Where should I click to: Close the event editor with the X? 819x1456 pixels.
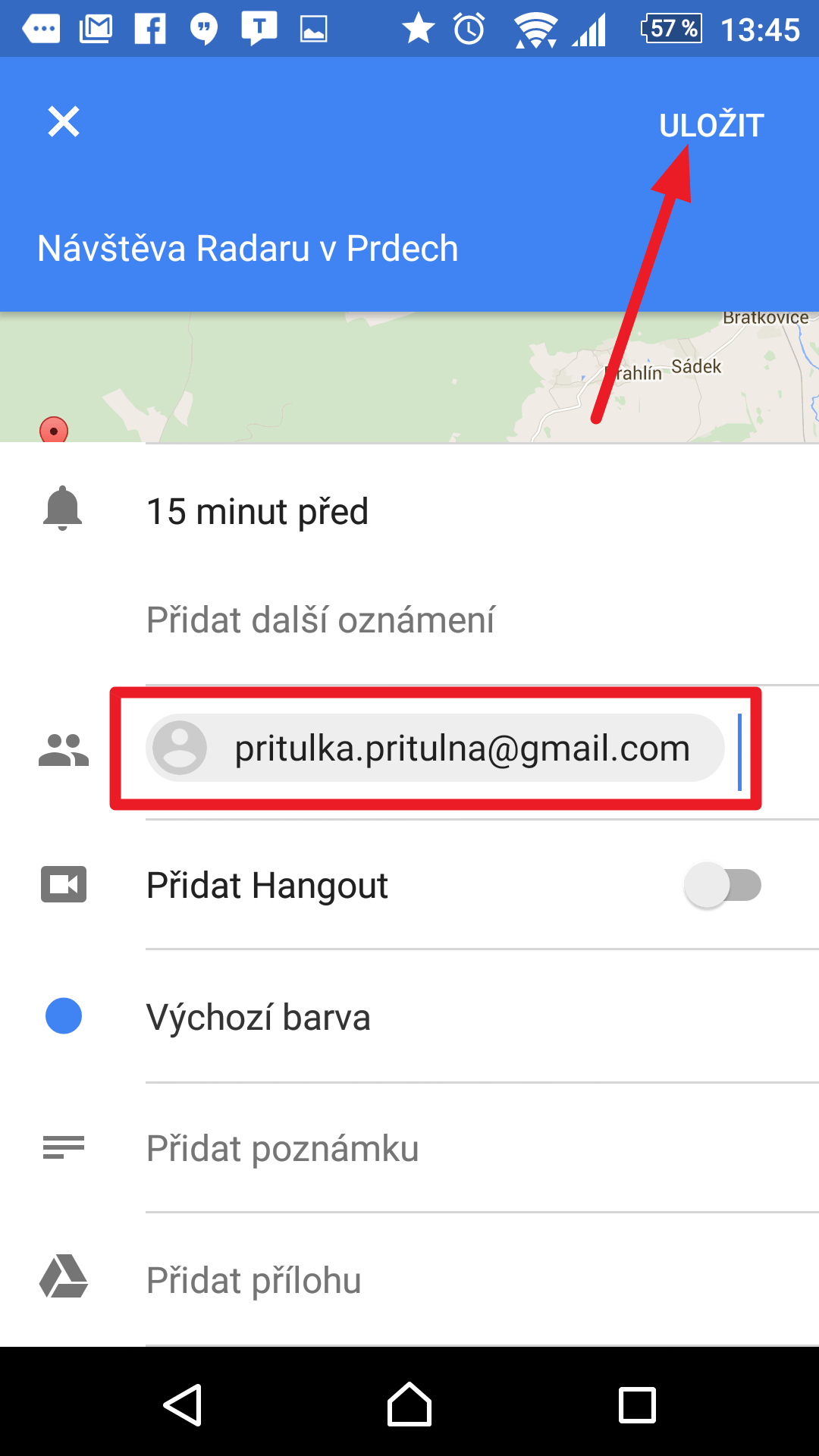point(64,121)
